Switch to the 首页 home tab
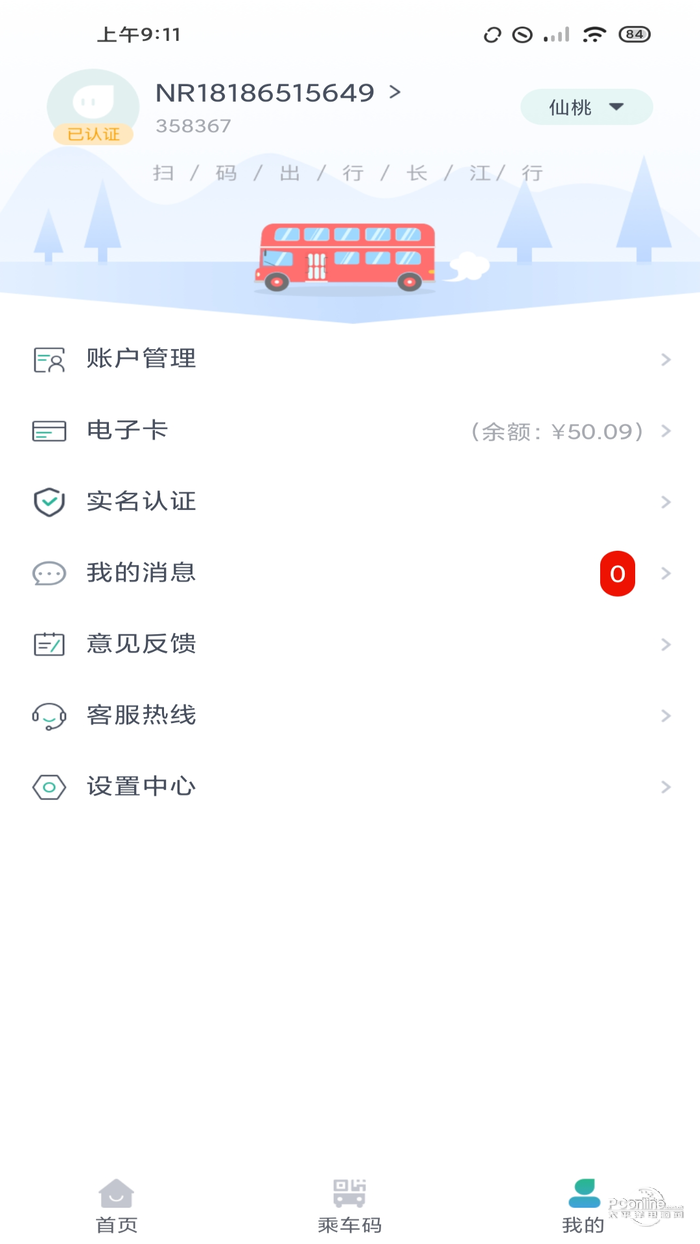 coord(116,1205)
